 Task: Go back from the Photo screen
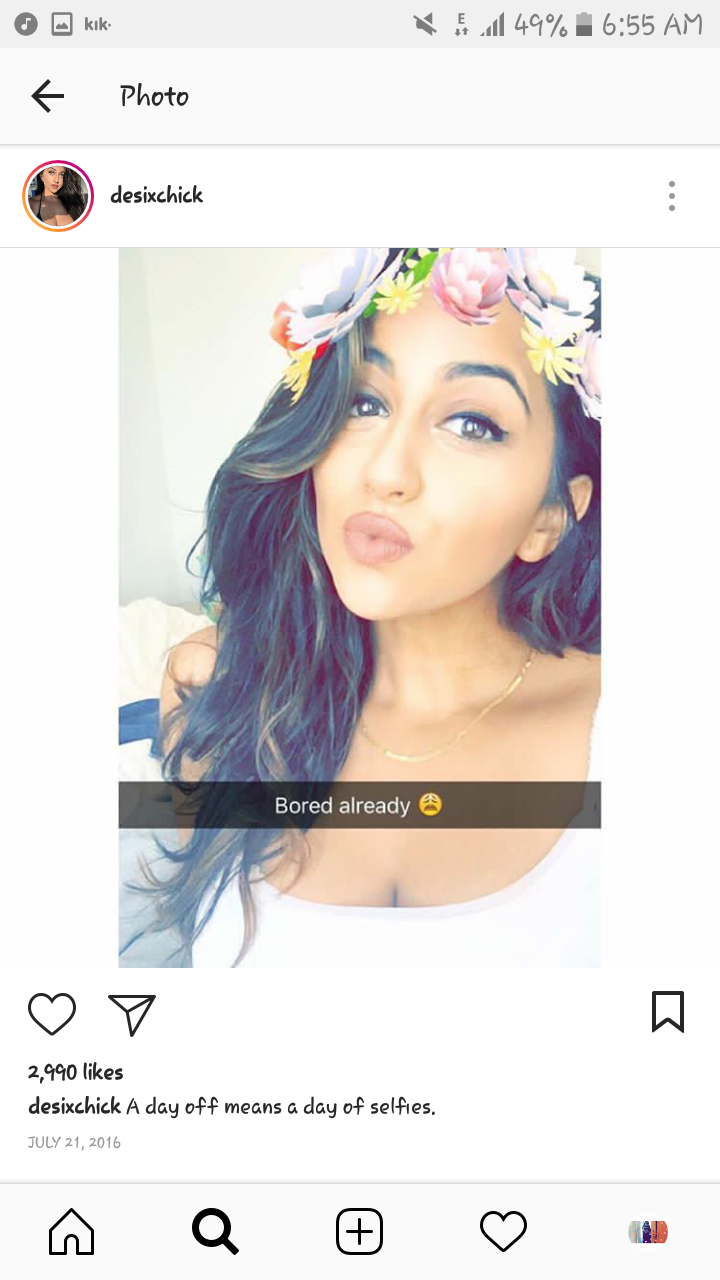click(47, 96)
